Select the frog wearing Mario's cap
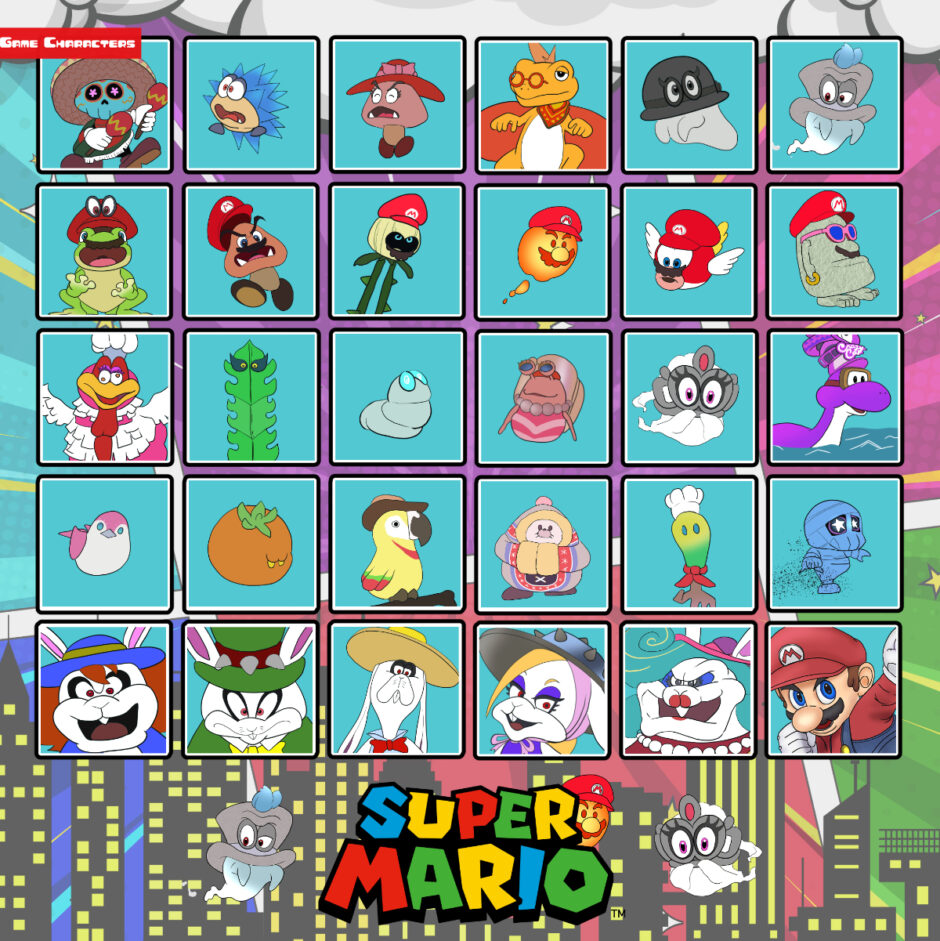Screen dimensions: 940x941 click(105, 252)
